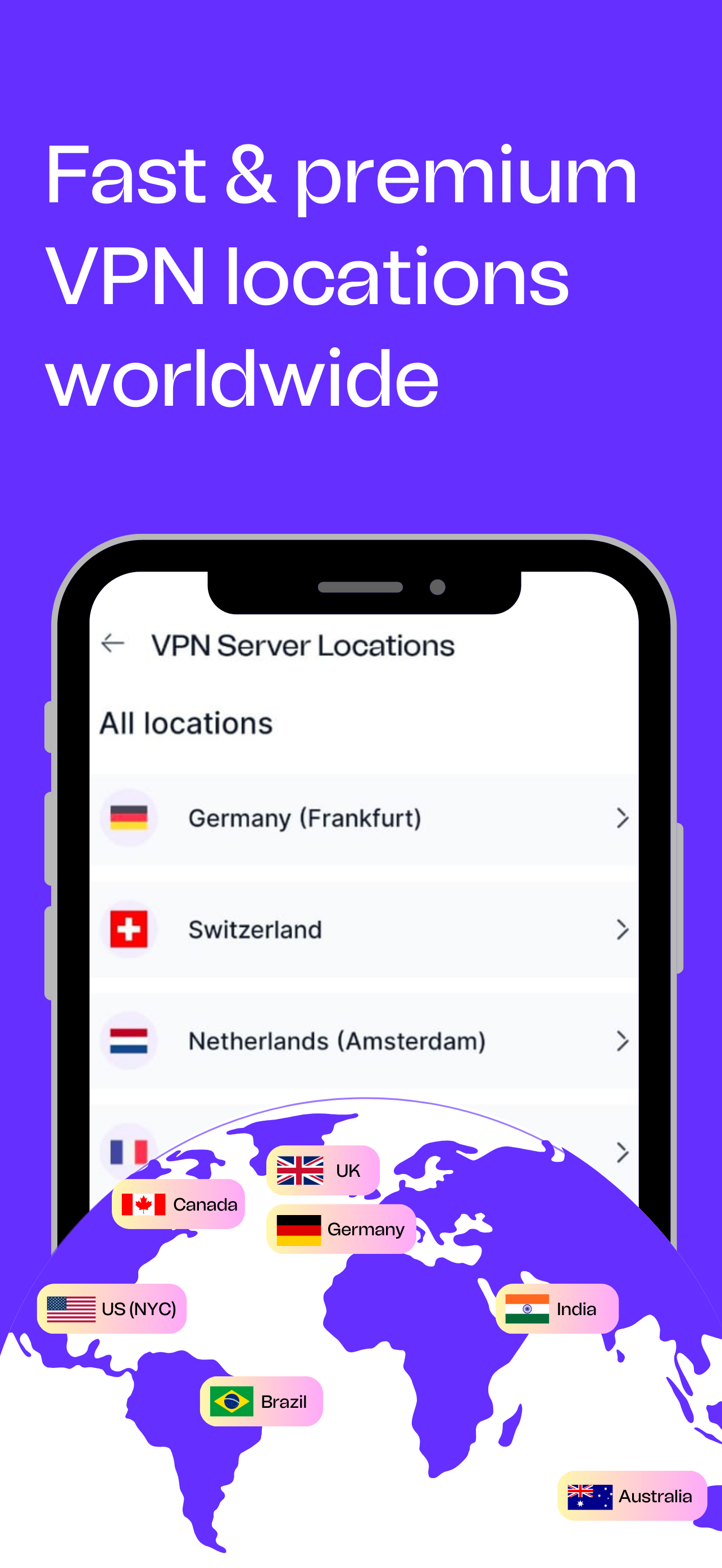Expand the Switzerland row chevron
Image resolution: width=722 pixels, height=1568 pixels.
coord(623,930)
